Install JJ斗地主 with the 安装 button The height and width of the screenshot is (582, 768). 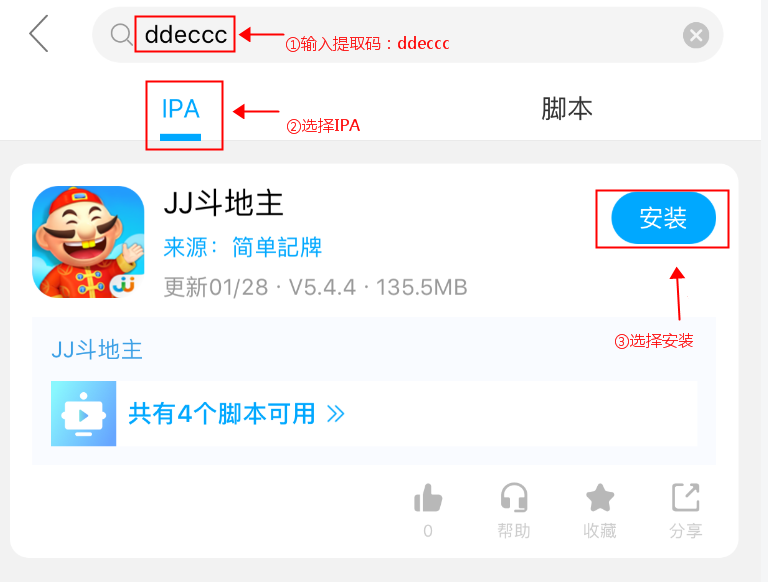pos(663,219)
